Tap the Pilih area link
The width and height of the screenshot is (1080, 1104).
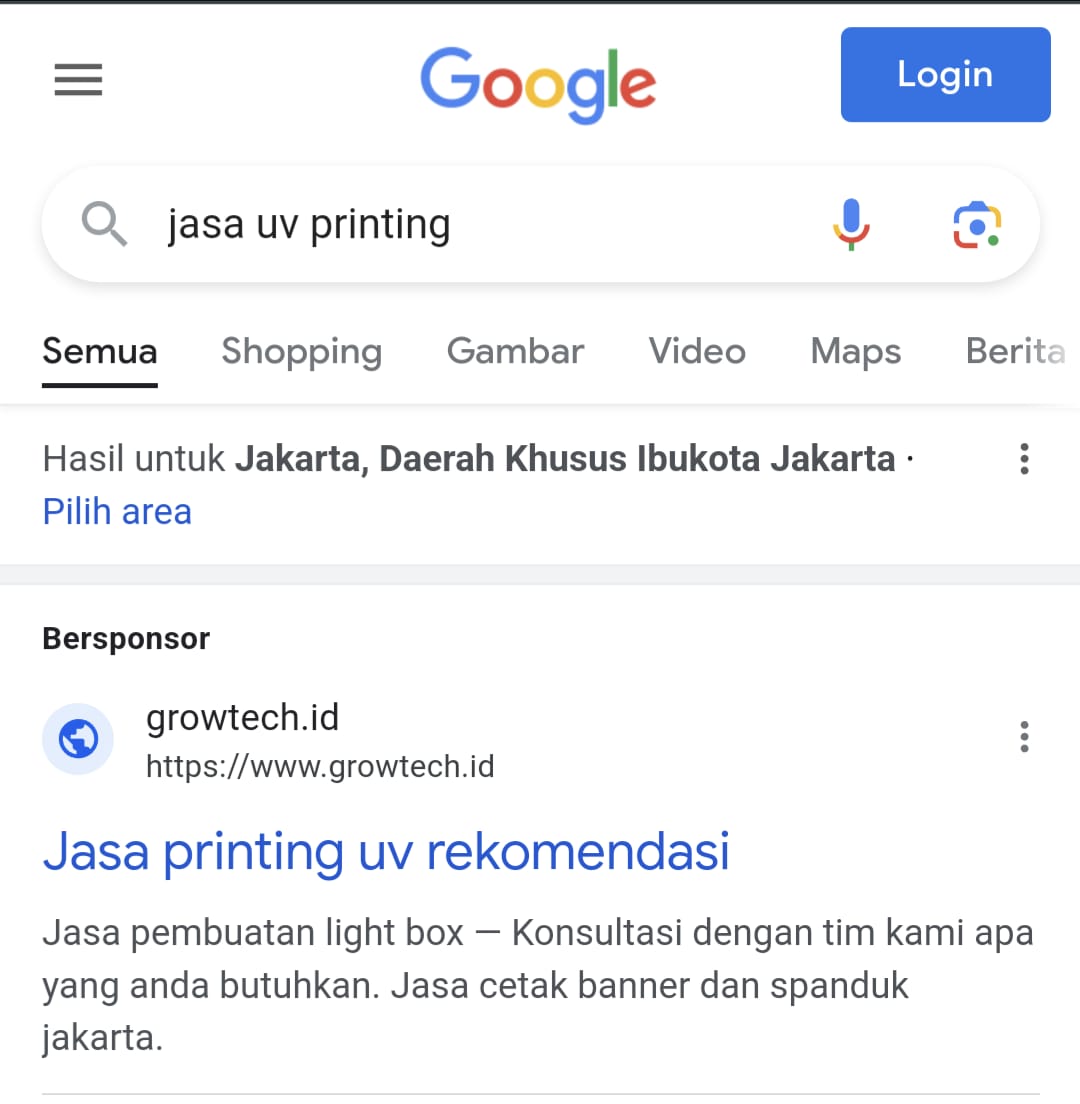click(117, 512)
